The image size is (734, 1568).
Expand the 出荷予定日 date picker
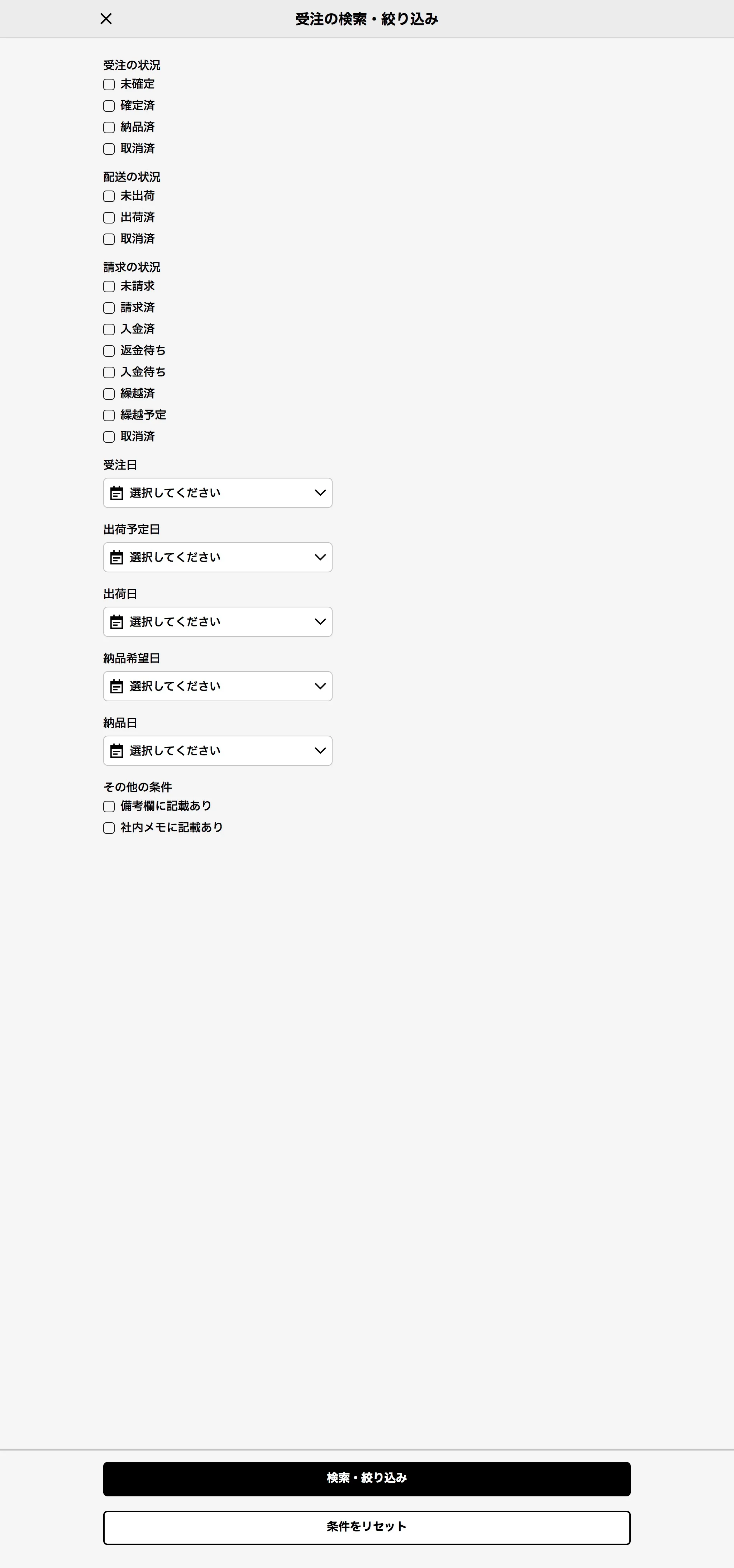pyautogui.click(x=218, y=558)
